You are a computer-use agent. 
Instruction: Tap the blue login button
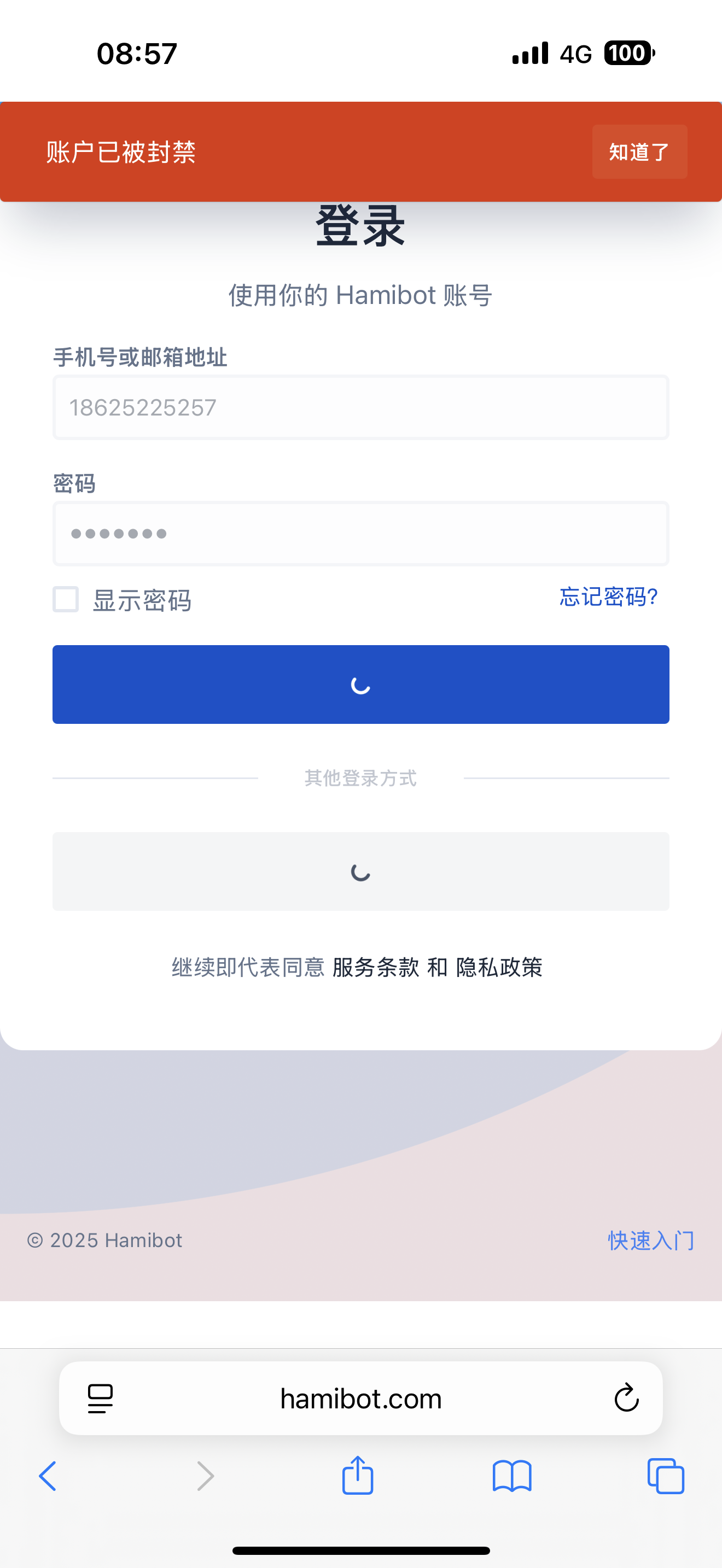[x=360, y=684]
